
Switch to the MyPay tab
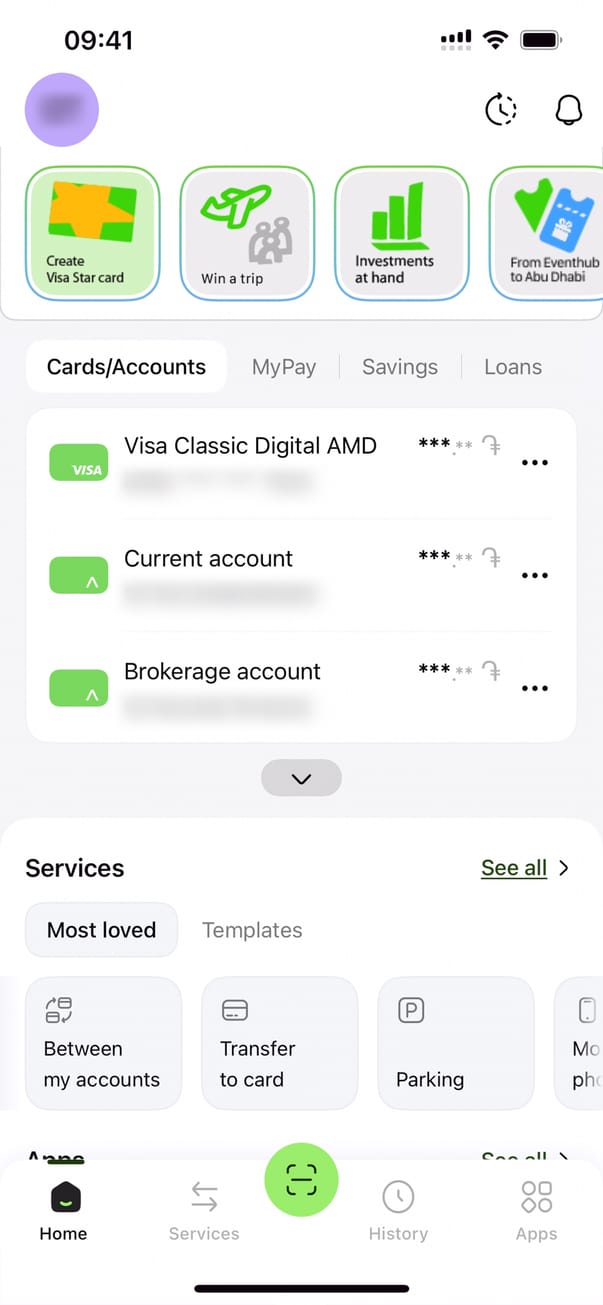click(x=284, y=367)
